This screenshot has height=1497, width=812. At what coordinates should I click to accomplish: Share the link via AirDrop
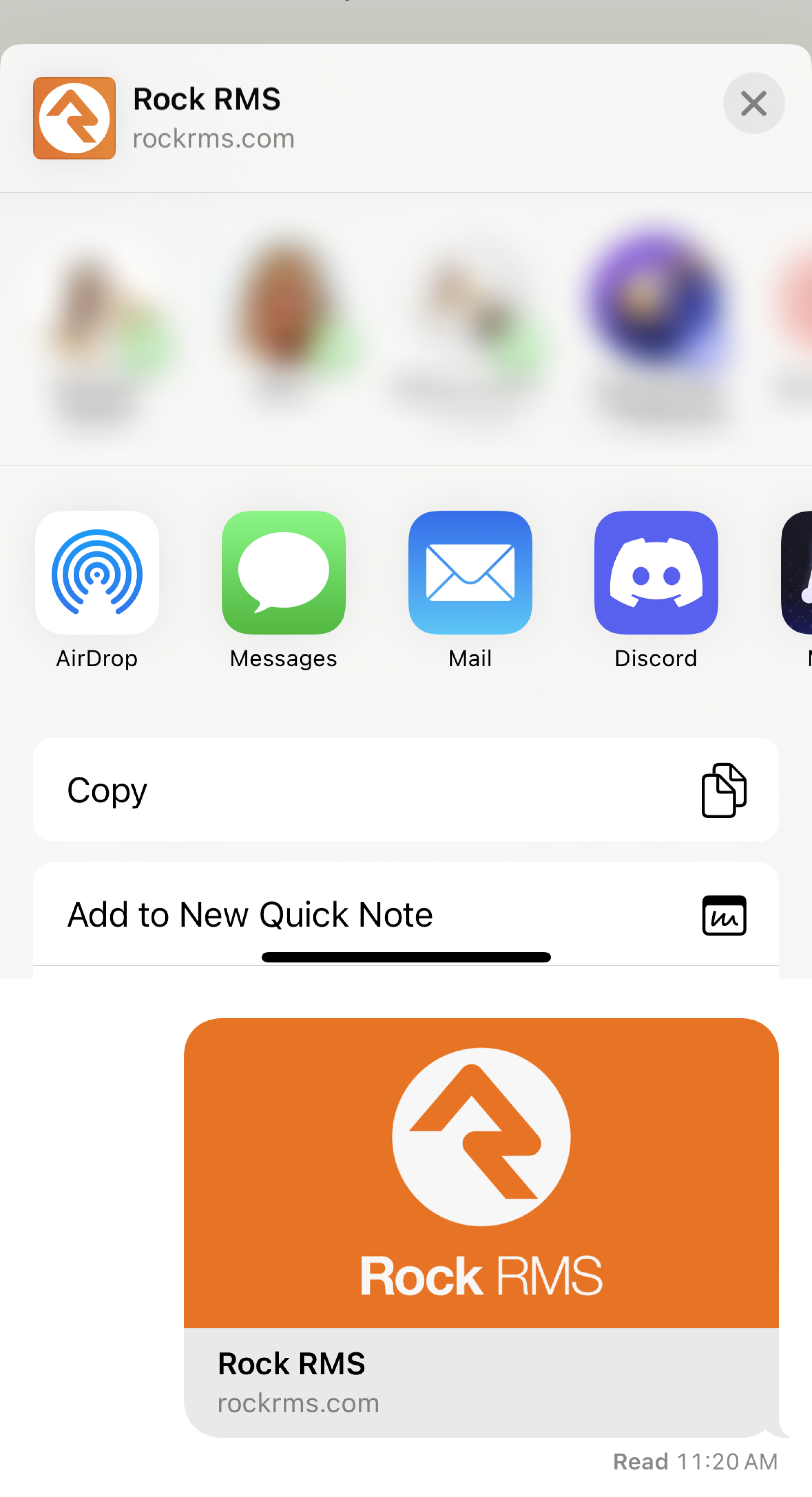pyautogui.click(x=97, y=573)
